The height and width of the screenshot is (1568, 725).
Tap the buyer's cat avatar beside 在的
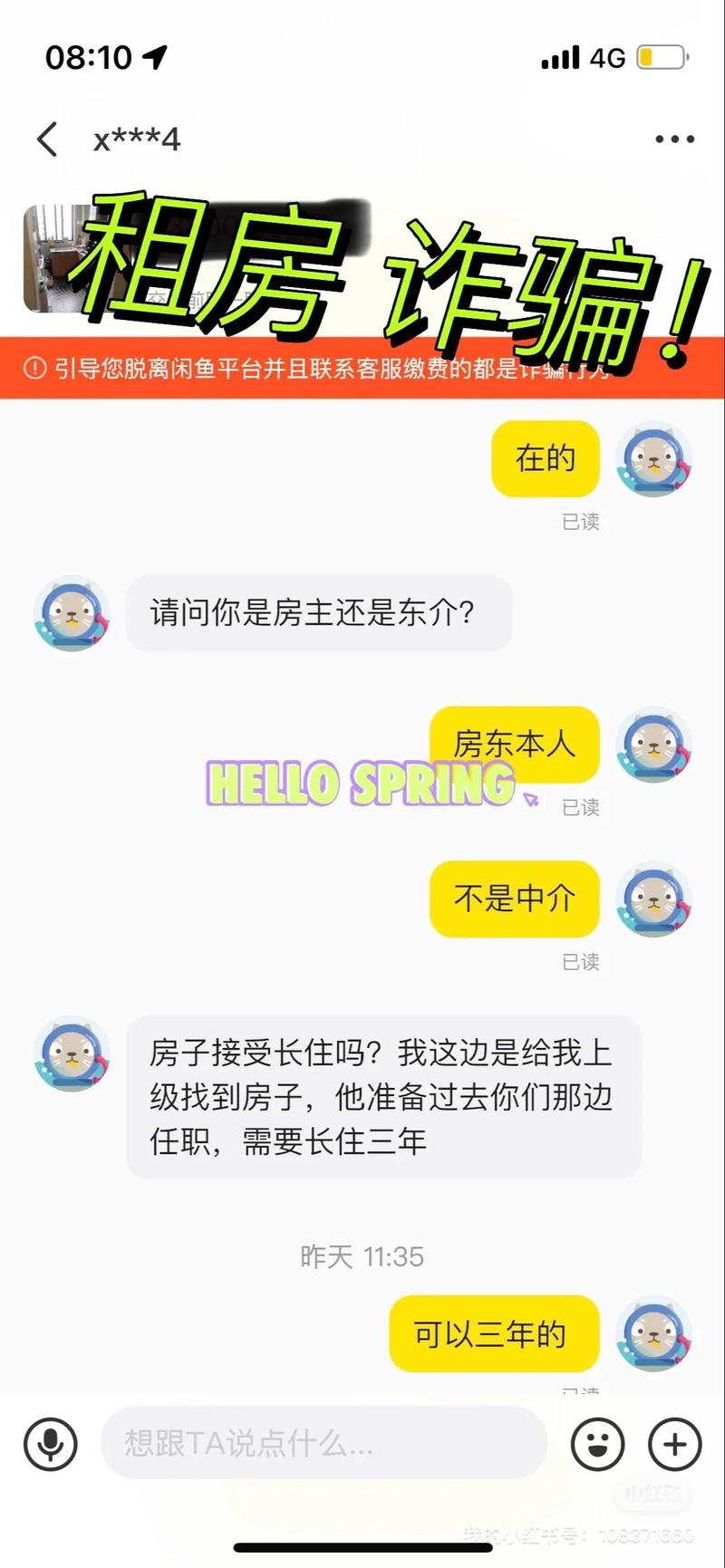tap(653, 460)
